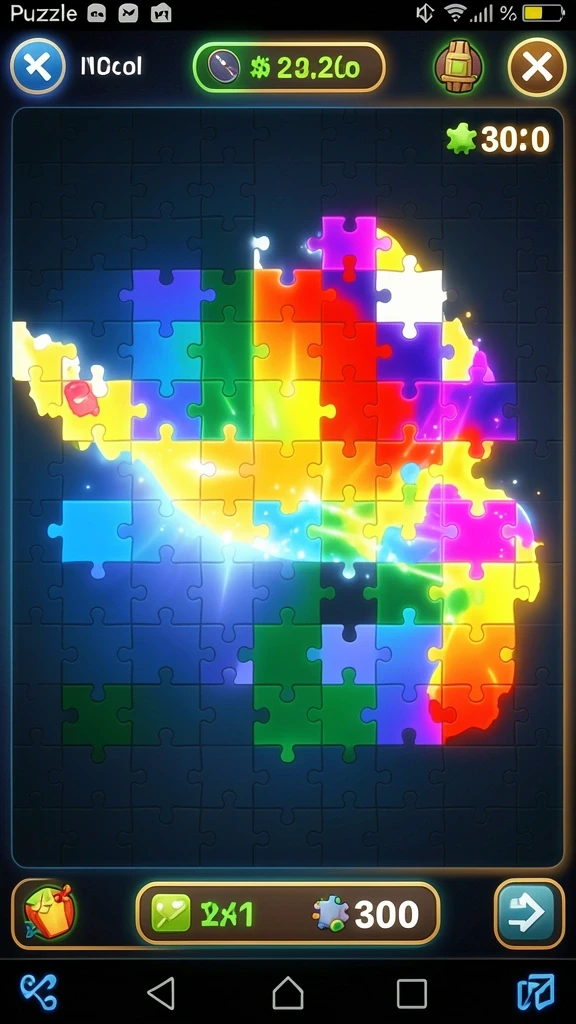Open the backpack inventory icon

click(x=459, y=67)
